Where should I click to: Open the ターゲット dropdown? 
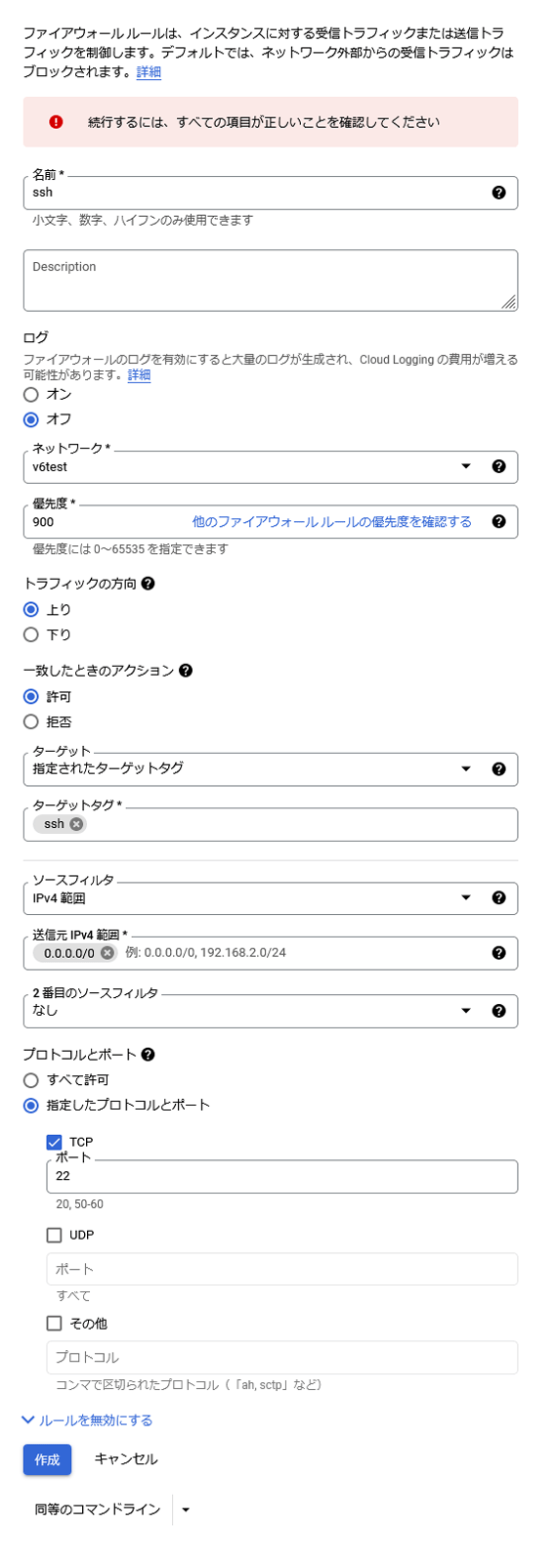pos(271,769)
